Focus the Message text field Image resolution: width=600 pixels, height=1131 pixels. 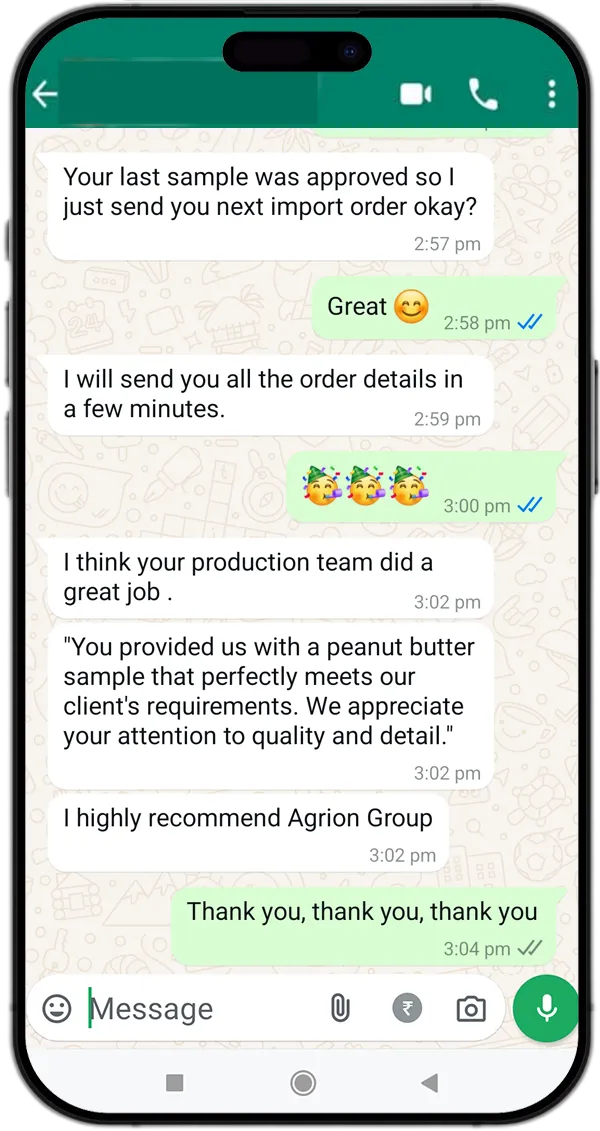tap(200, 1009)
